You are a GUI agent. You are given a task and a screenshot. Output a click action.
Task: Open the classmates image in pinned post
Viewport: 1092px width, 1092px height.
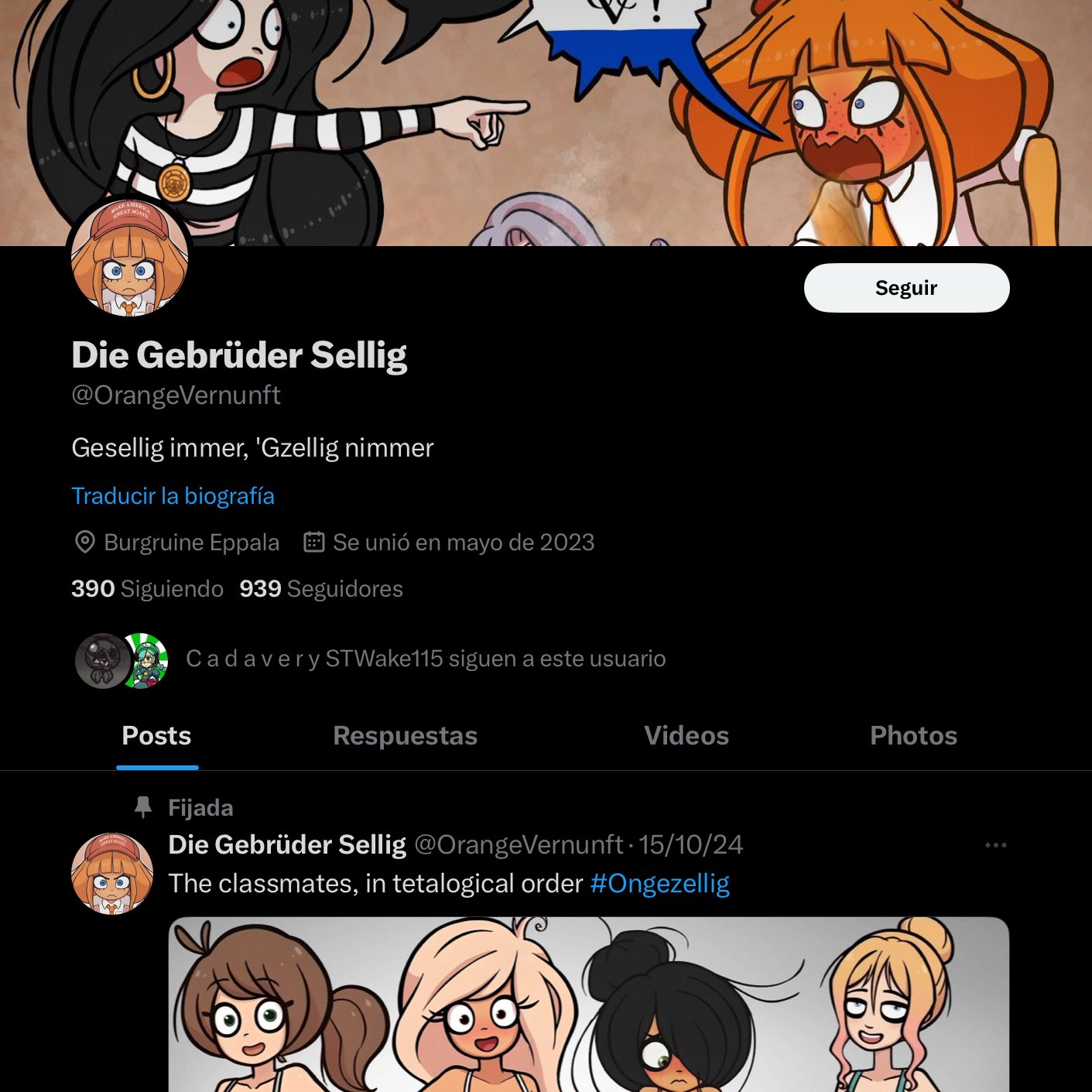pyautogui.click(x=588, y=1005)
